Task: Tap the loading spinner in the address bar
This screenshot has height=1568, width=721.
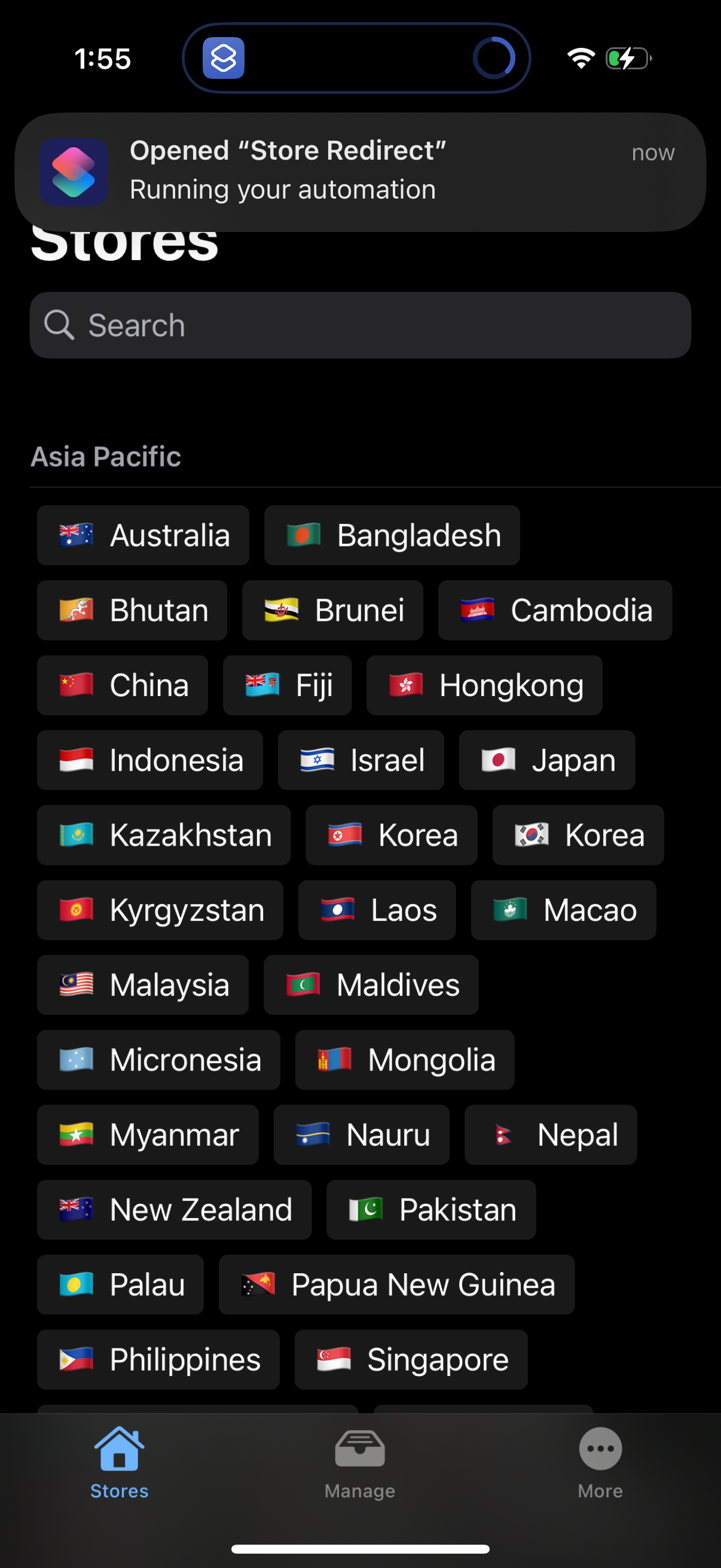Action: coord(494,58)
